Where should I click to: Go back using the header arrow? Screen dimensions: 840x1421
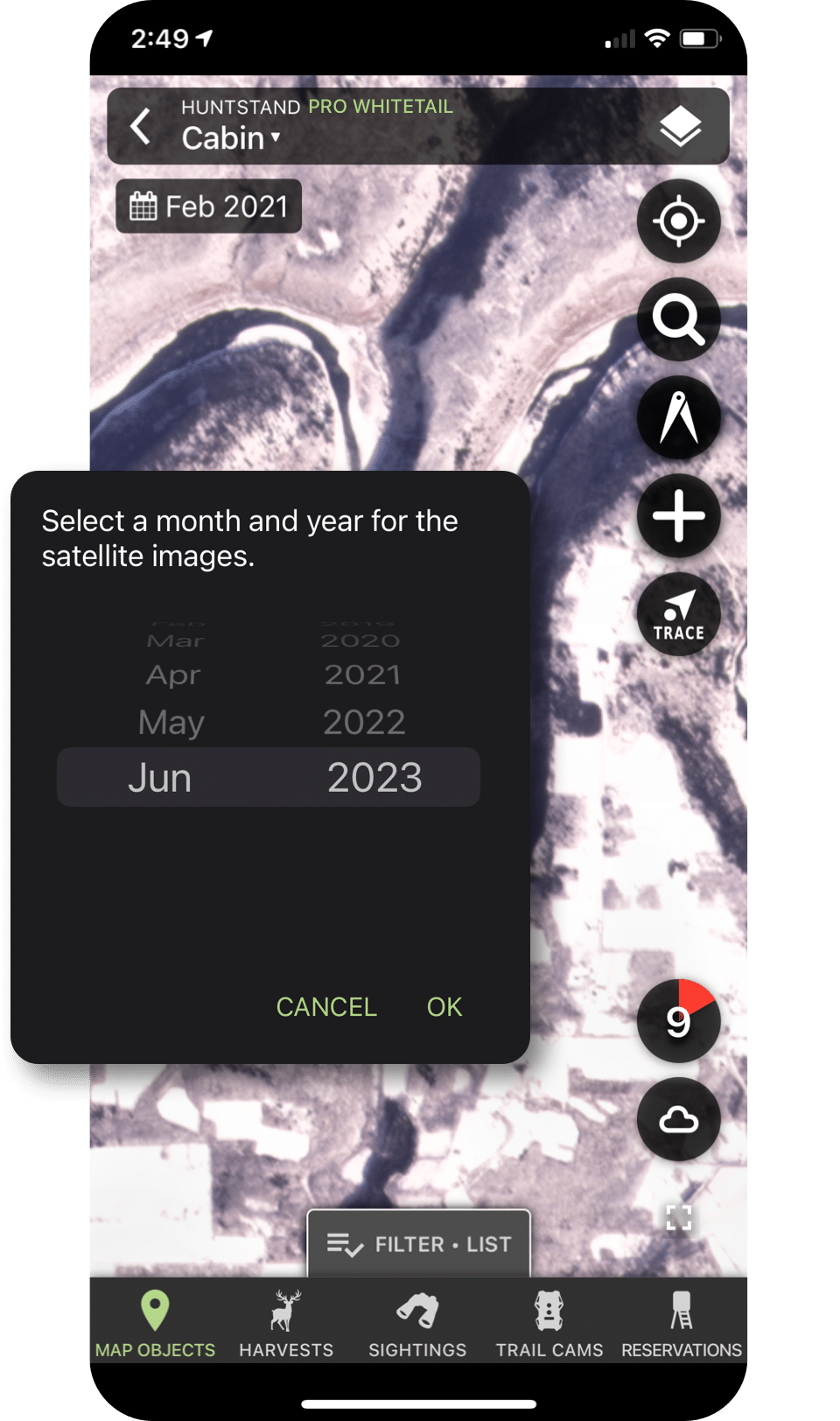[x=141, y=126]
